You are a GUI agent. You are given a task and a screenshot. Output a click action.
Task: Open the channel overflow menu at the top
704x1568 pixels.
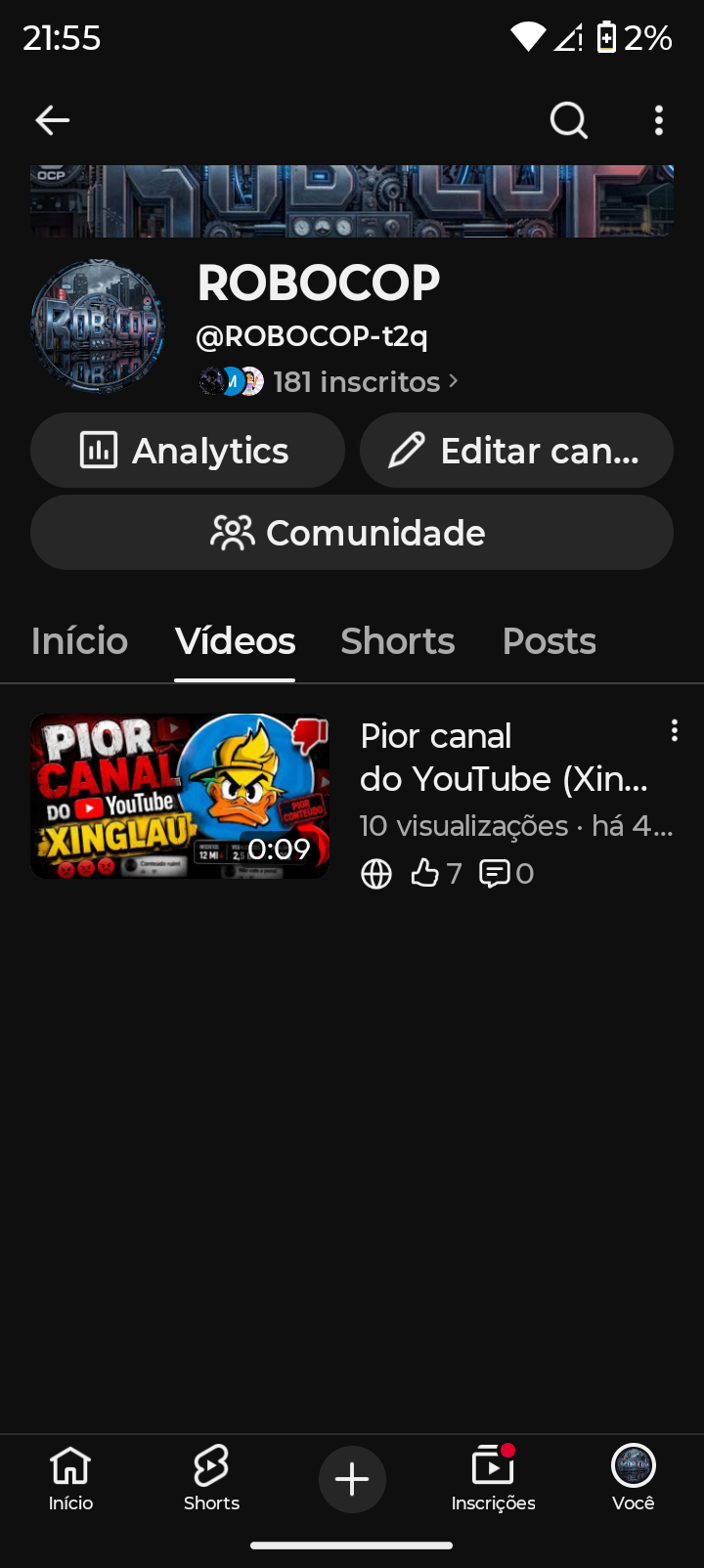coord(659,120)
